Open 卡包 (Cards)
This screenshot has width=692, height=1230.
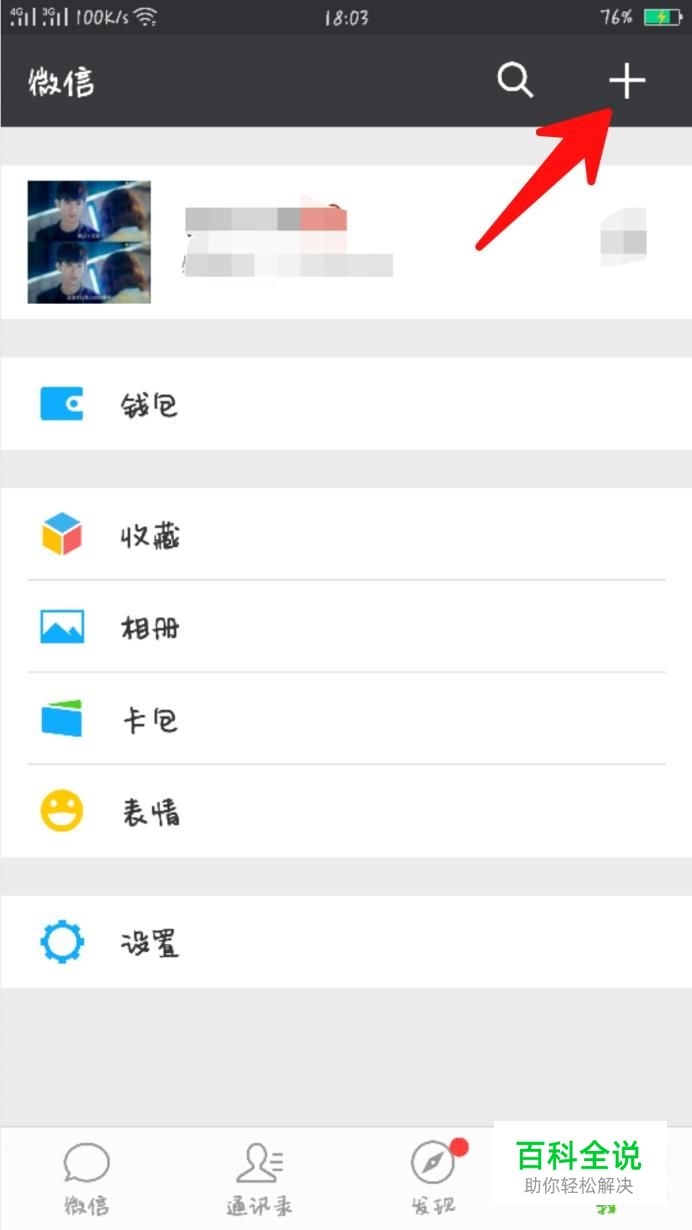coord(346,719)
